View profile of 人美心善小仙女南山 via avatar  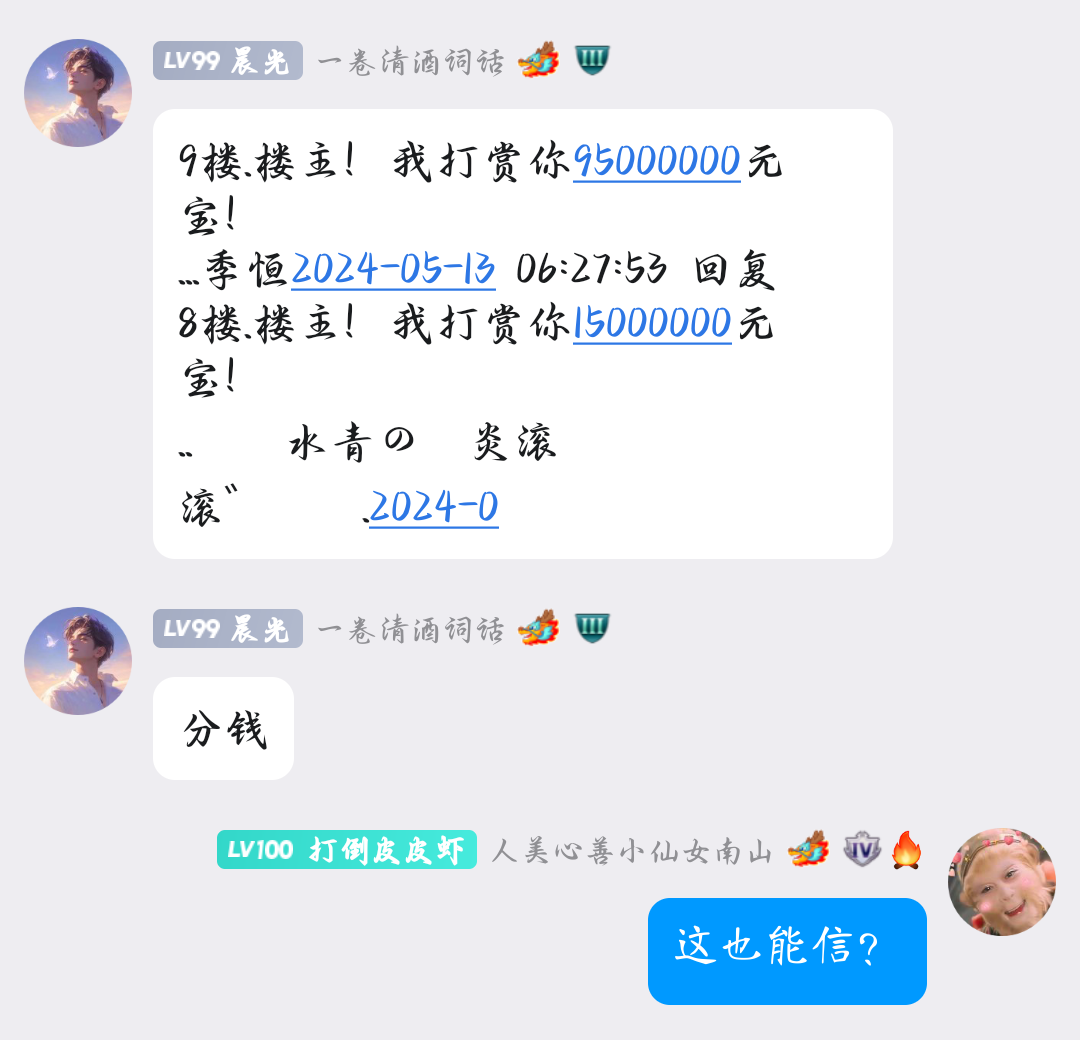(1001, 881)
